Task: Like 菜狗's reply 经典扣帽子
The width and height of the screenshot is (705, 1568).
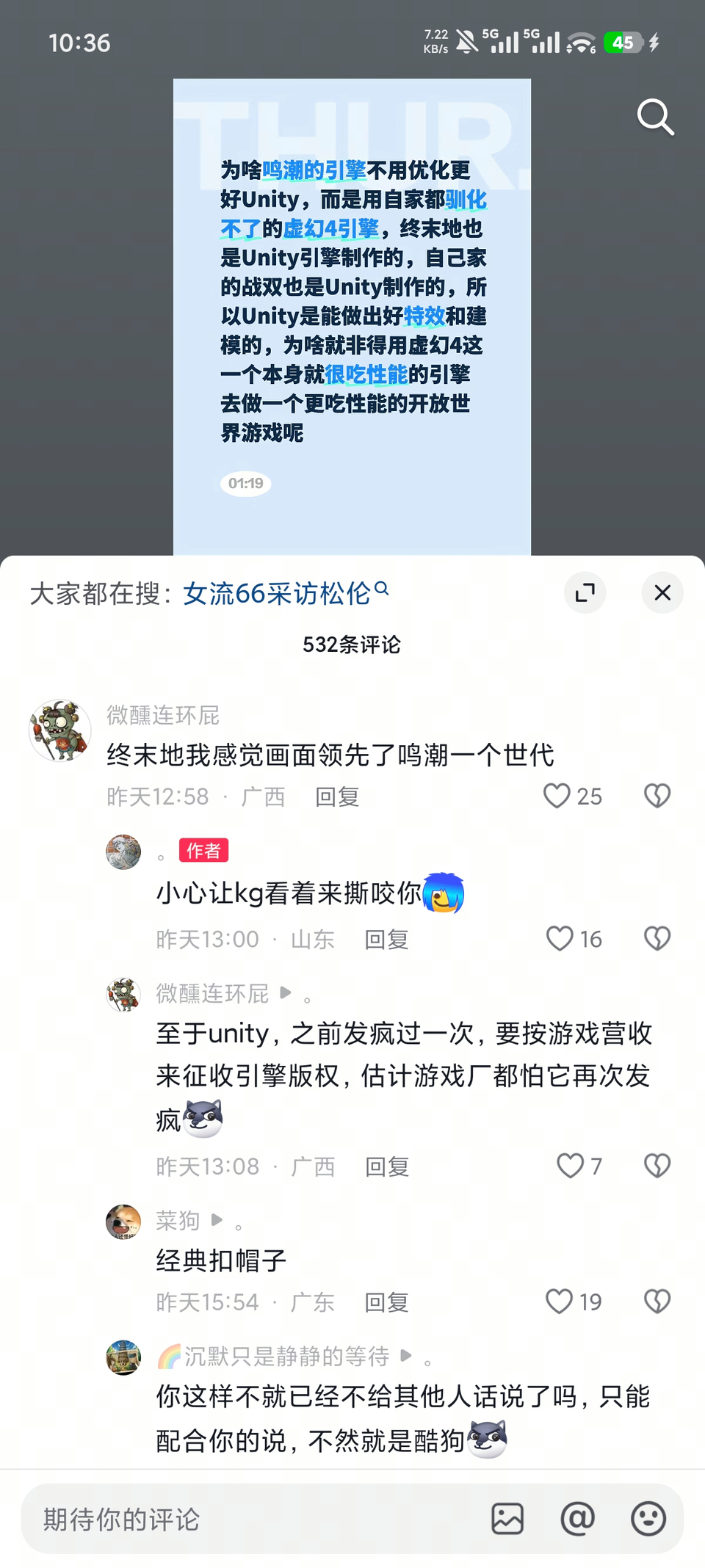Action: [x=559, y=1302]
